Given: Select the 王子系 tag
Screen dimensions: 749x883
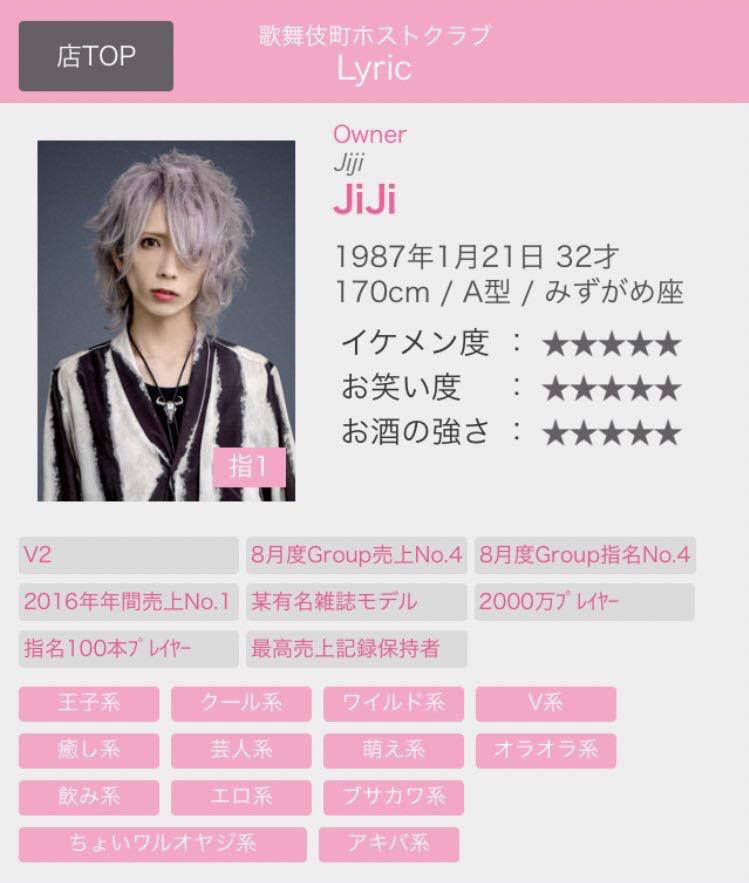Looking at the screenshot, I should point(88,703).
